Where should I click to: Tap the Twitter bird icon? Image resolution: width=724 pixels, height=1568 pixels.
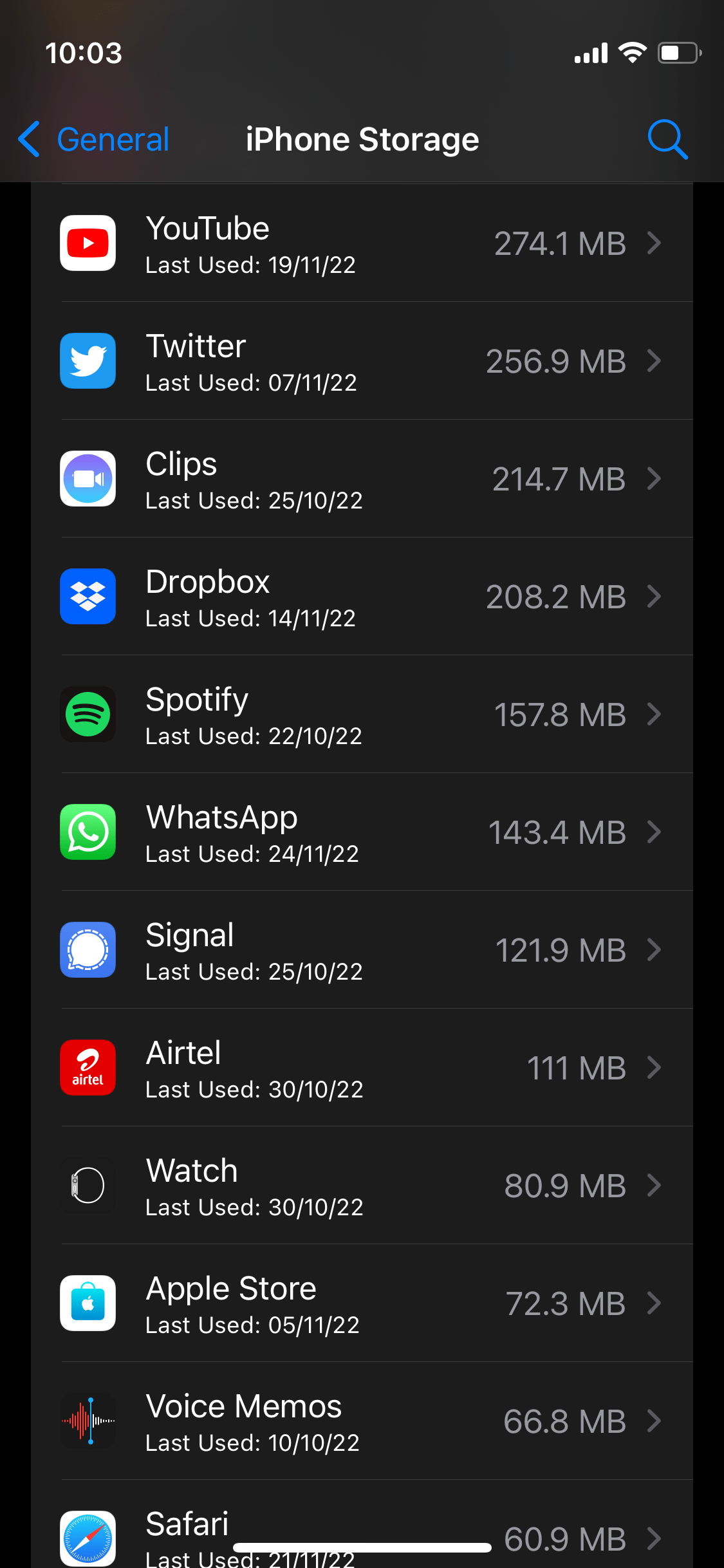(x=88, y=360)
